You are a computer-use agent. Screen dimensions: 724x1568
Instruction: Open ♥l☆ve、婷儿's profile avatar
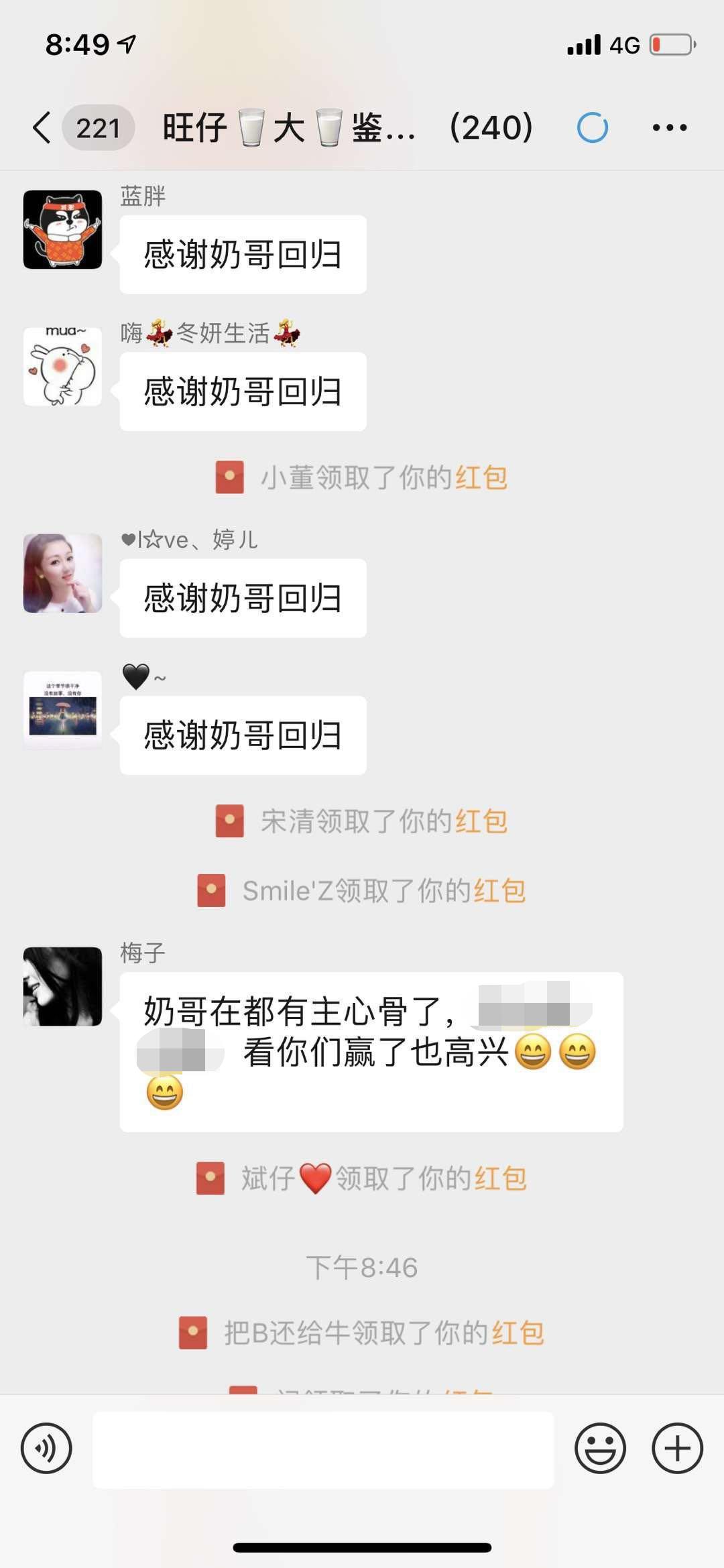point(62,573)
